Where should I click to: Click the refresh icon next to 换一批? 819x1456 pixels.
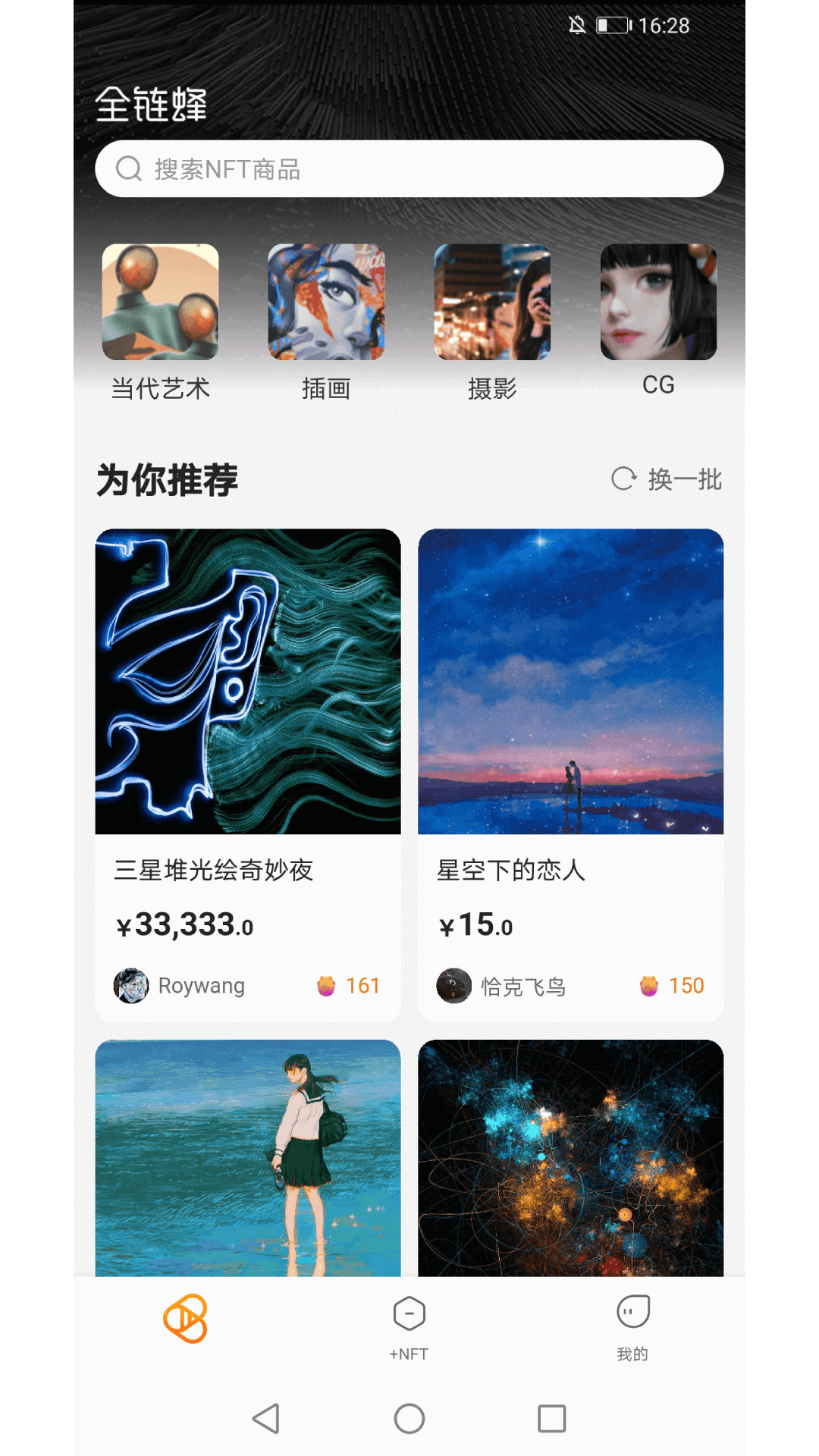click(x=622, y=480)
